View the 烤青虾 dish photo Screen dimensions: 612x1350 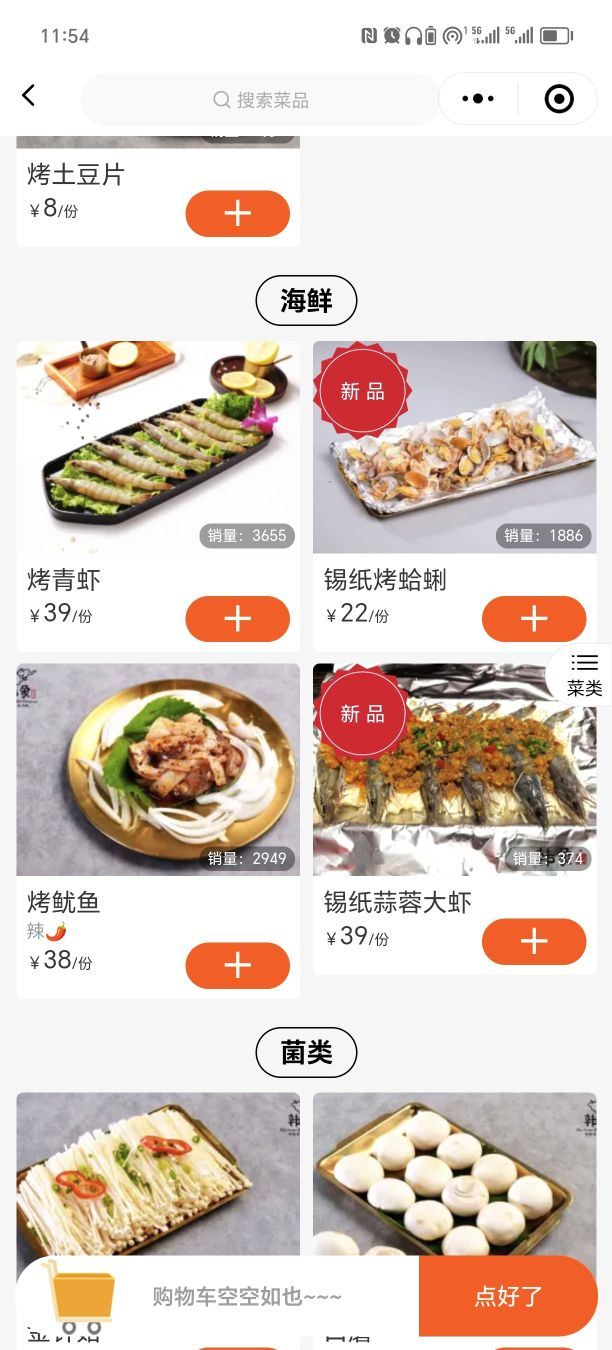[158, 447]
